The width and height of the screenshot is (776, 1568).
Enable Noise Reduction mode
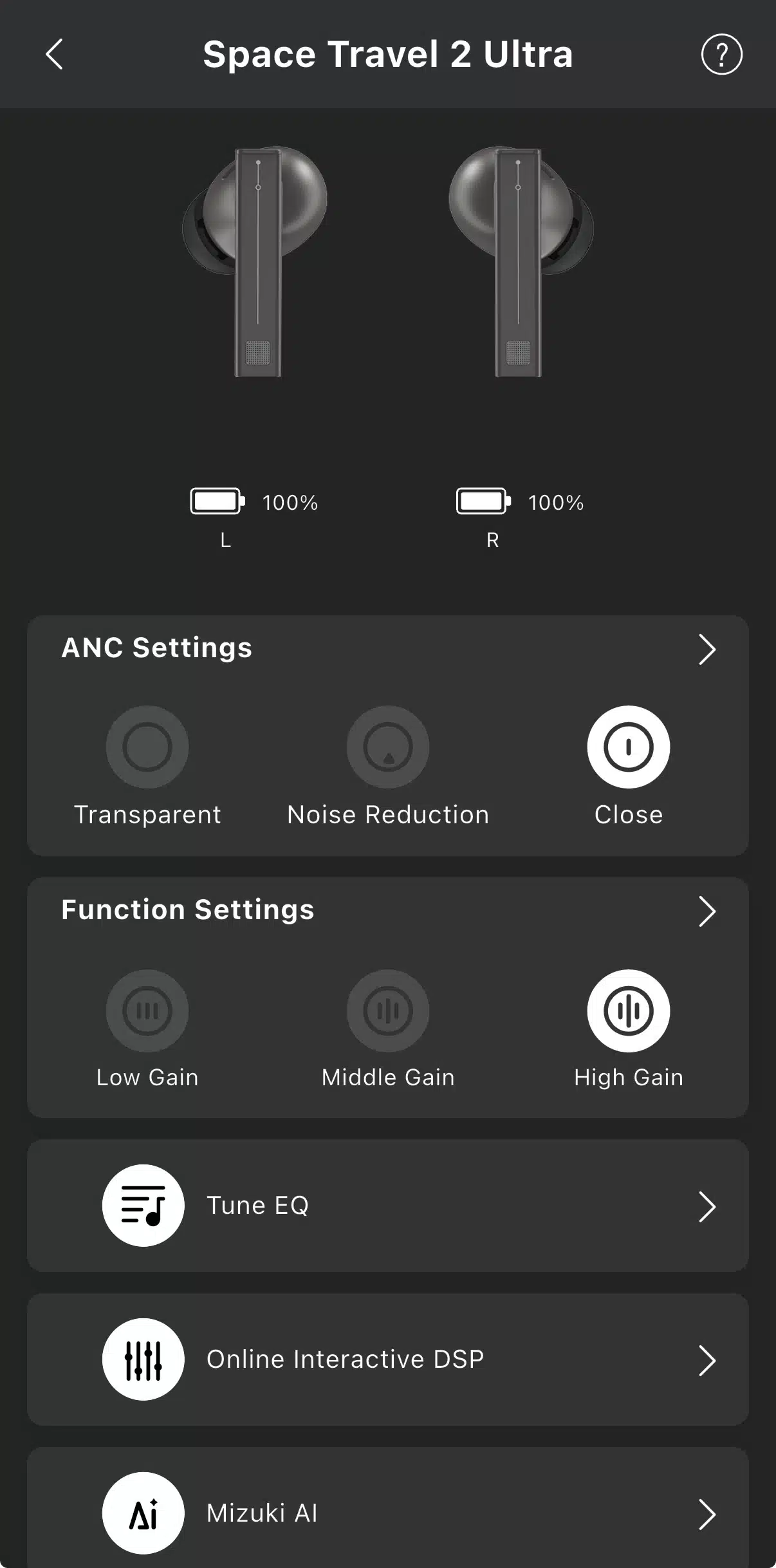[388, 747]
